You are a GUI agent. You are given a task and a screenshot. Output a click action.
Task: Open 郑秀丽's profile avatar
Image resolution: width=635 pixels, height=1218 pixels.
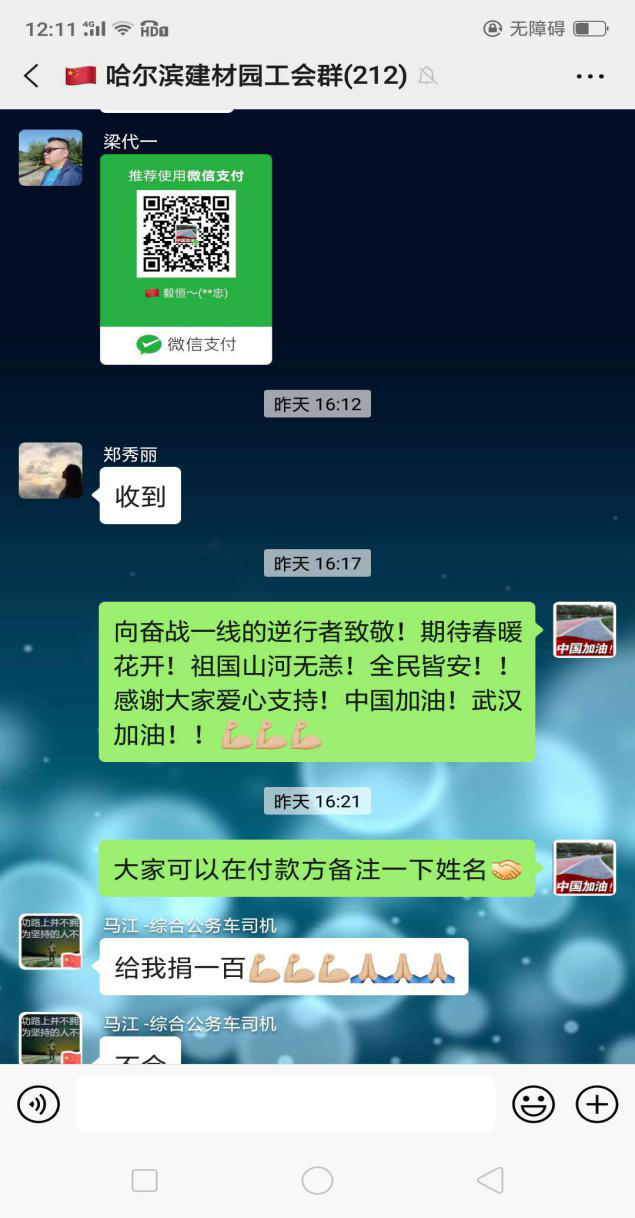tap(50, 470)
